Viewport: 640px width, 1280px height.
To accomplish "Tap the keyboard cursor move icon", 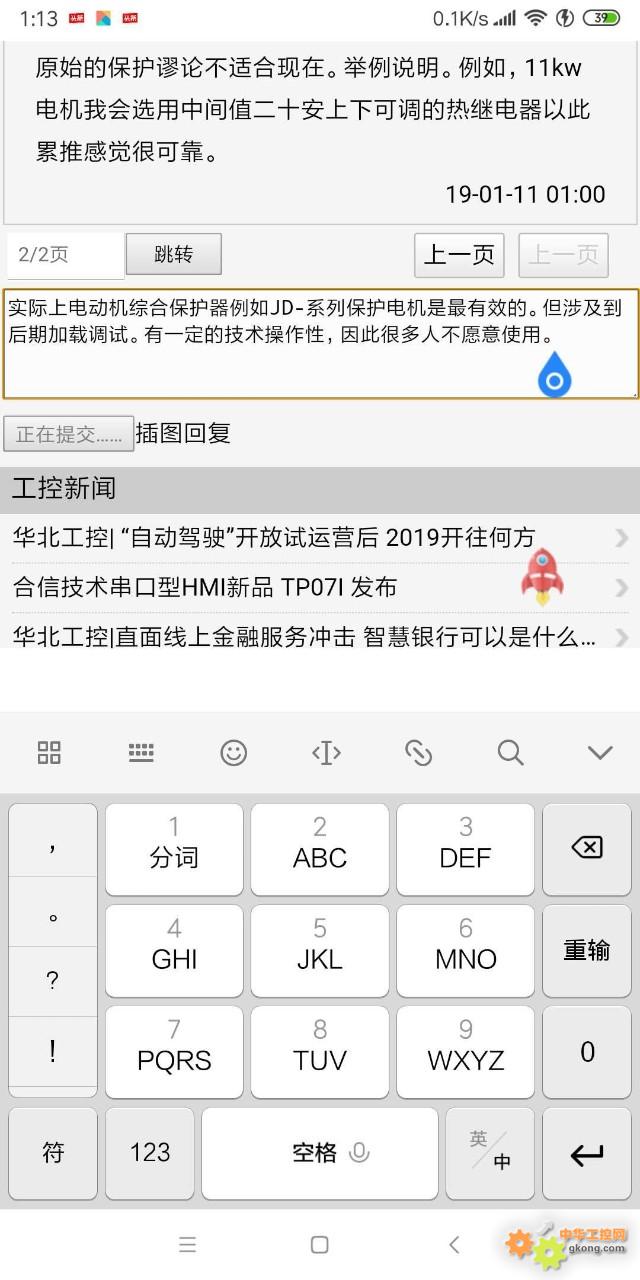I will [x=327, y=753].
